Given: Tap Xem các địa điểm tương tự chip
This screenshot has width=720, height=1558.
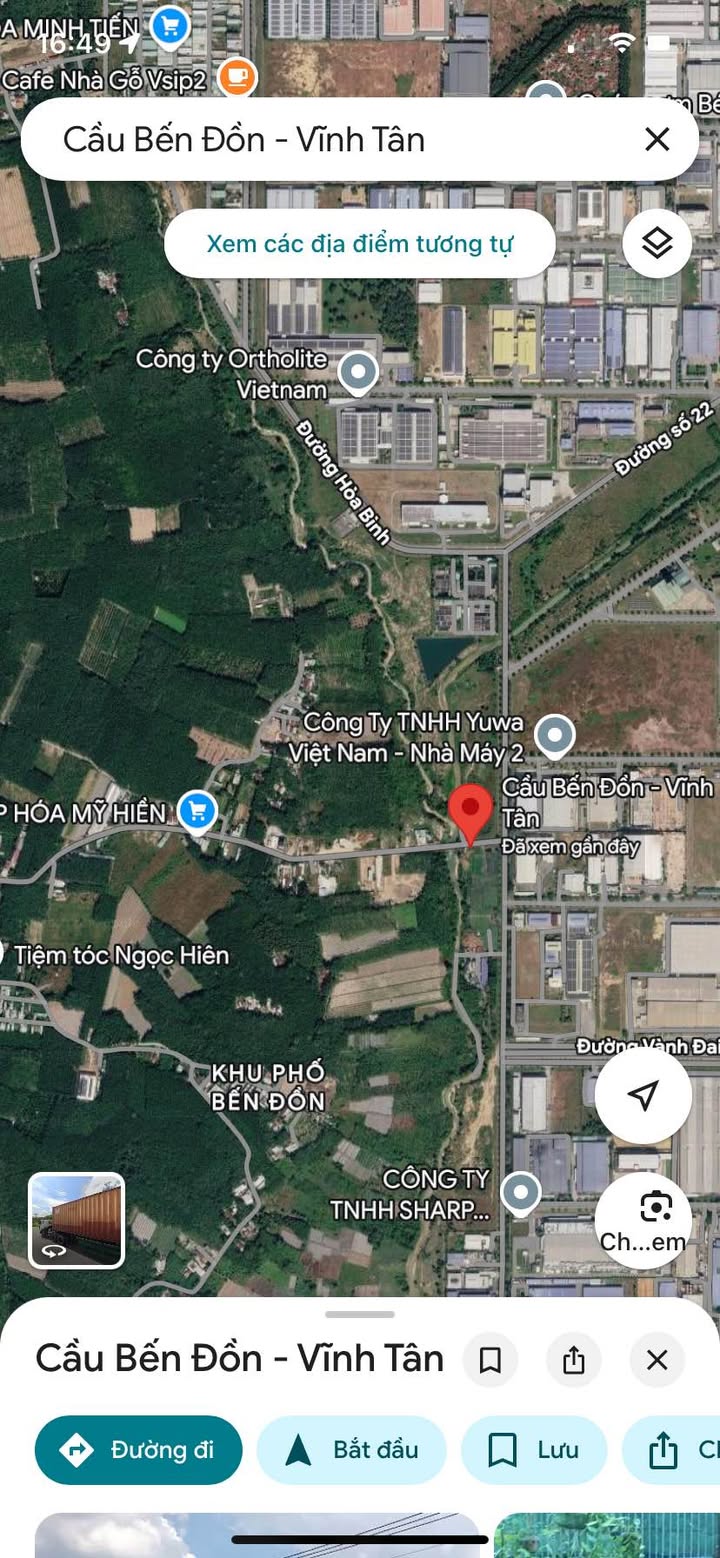Looking at the screenshot, I should point(359,243).
